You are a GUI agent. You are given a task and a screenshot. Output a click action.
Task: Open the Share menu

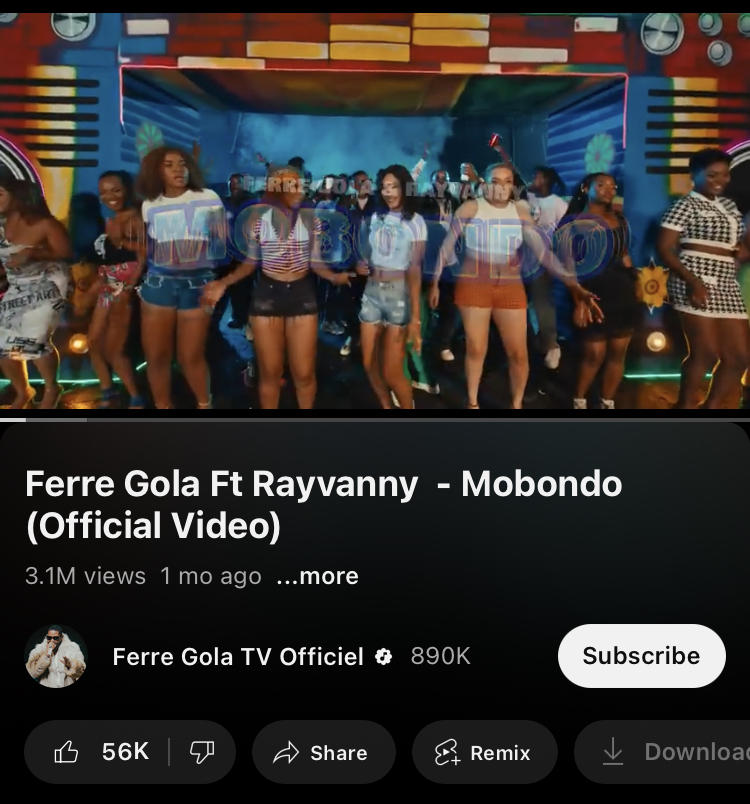point(322,751)
